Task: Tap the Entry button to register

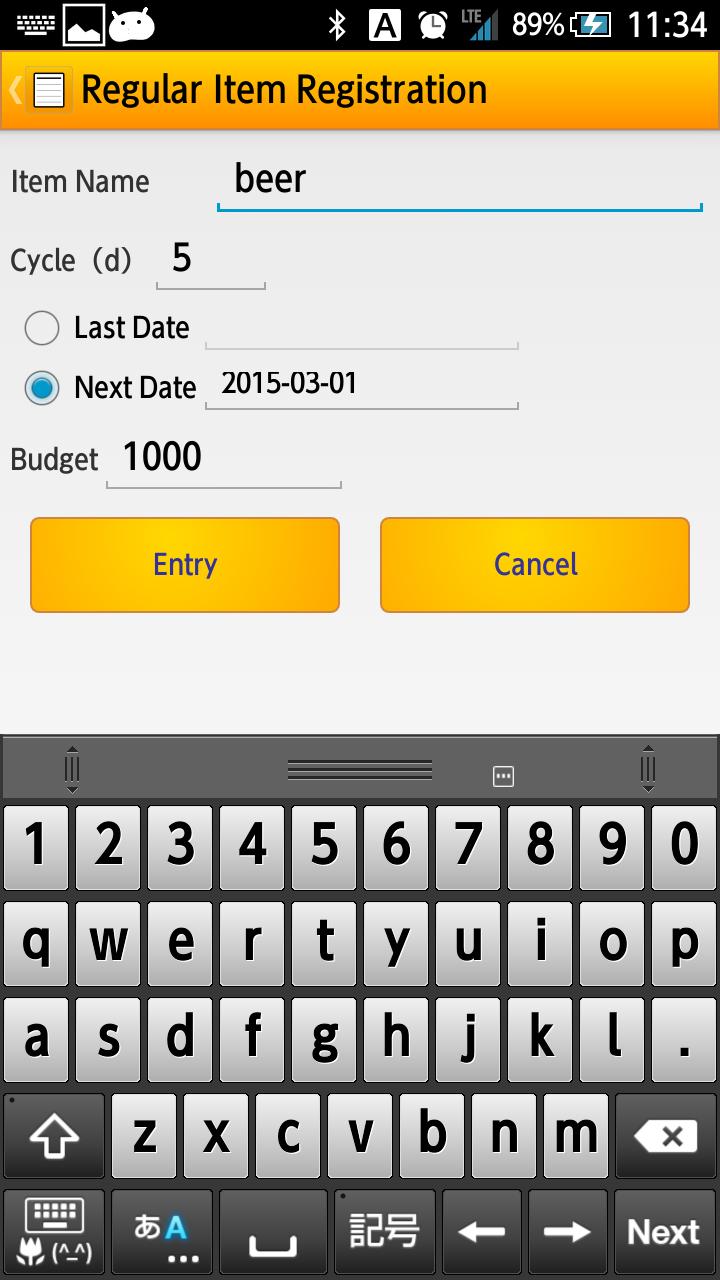Action: (x=185, y=565)
